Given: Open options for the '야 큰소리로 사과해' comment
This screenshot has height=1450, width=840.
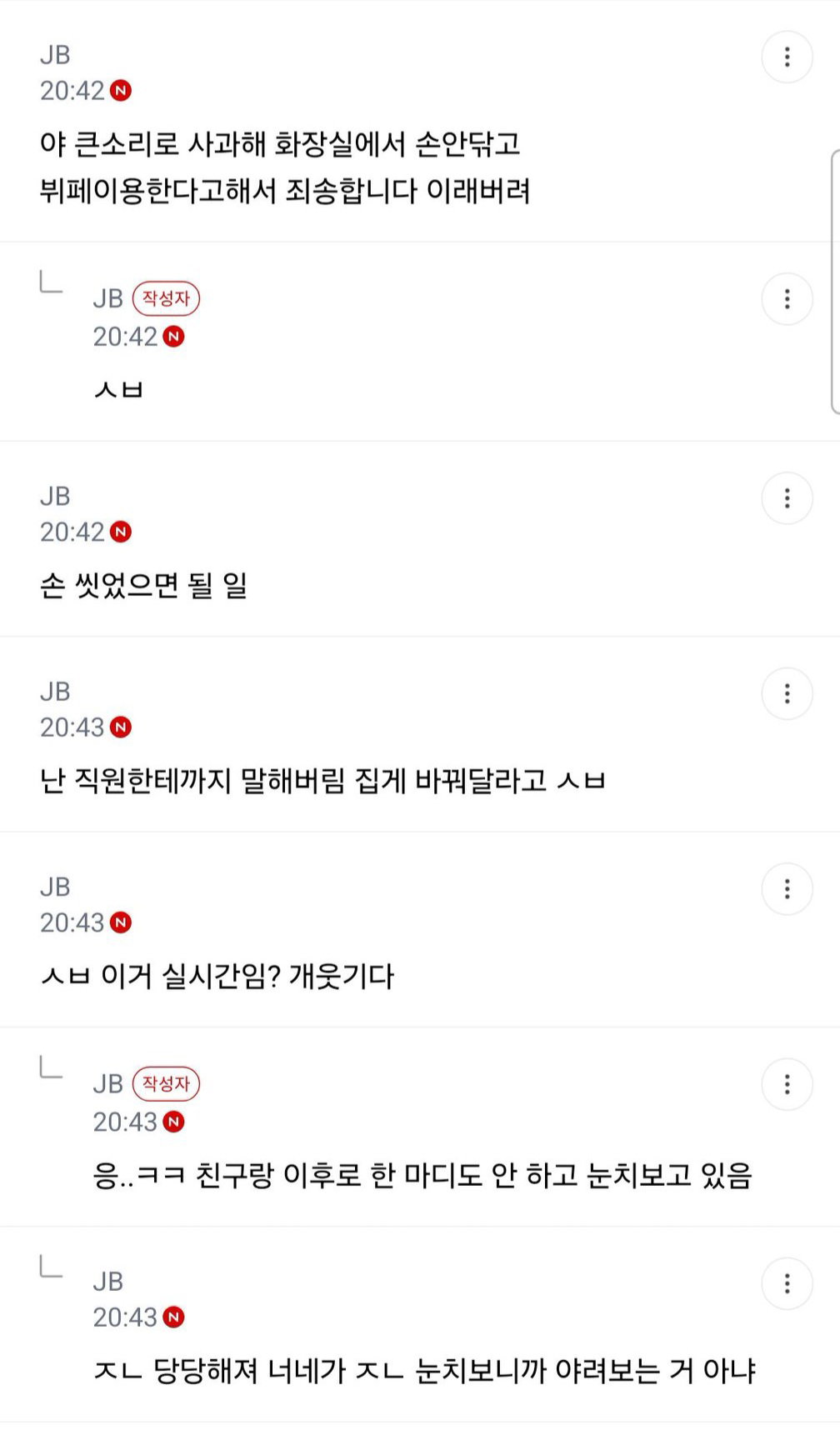Looking at the screenshot, I should [787, 57].
